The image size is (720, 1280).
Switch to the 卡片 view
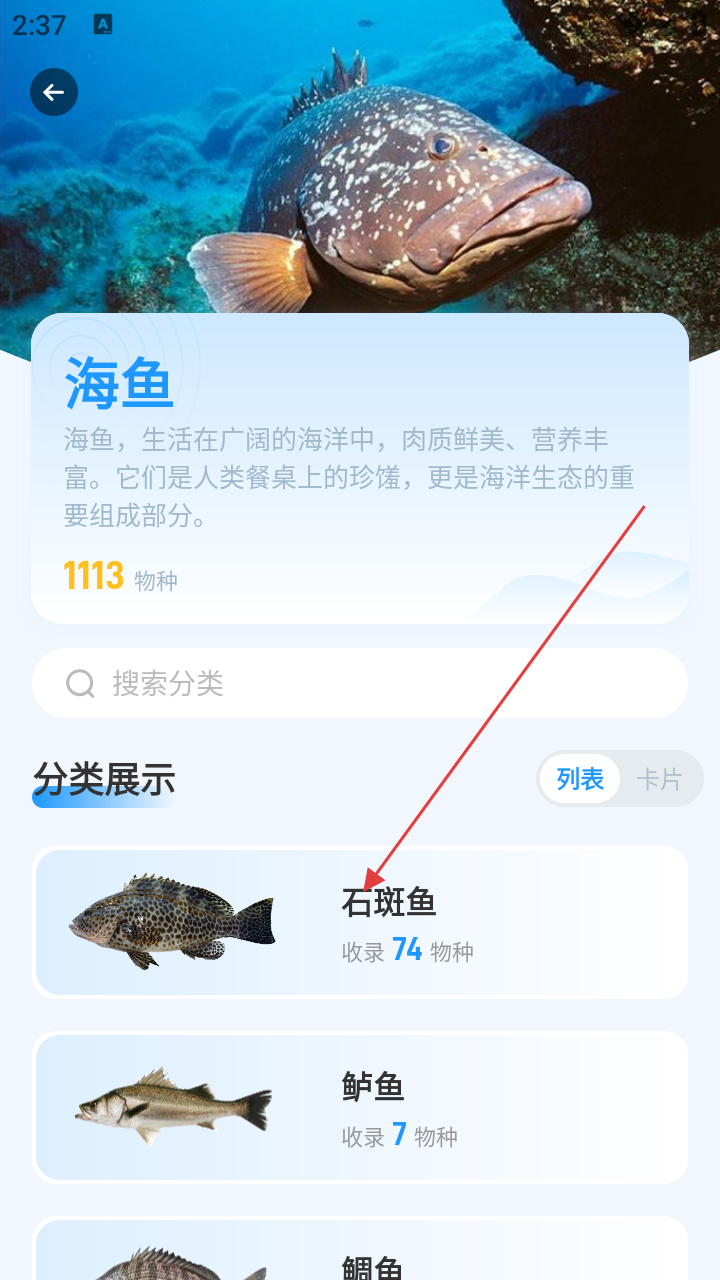pos(659,779)
